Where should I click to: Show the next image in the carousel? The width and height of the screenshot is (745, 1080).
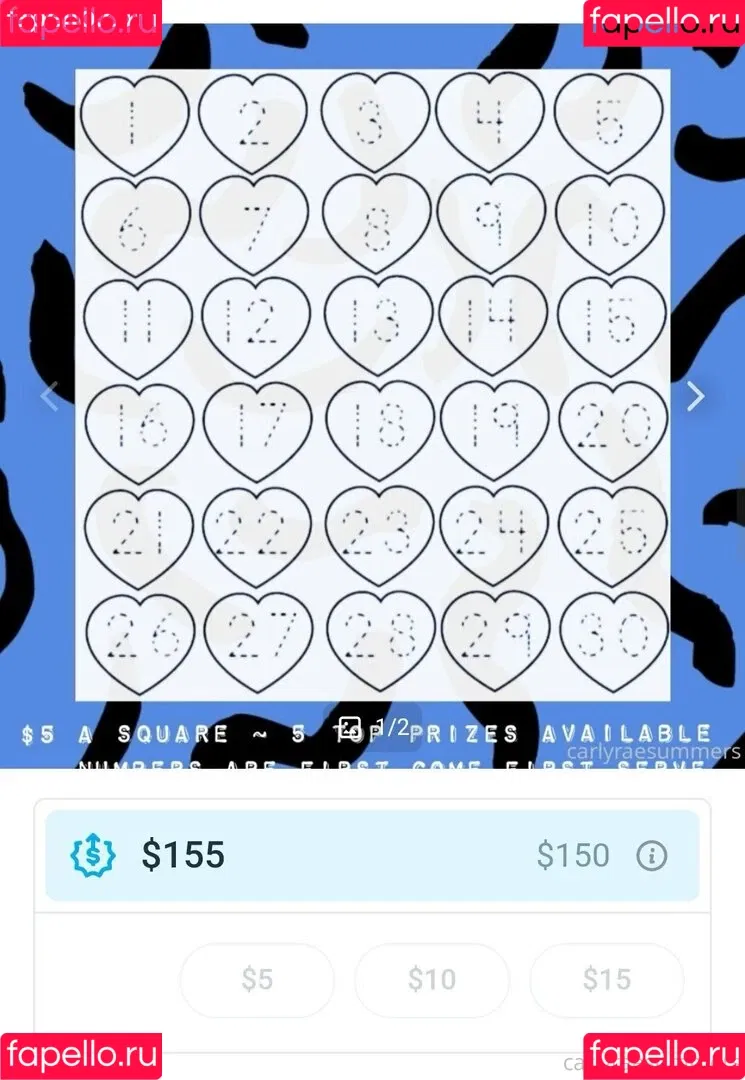click(696, 397)
